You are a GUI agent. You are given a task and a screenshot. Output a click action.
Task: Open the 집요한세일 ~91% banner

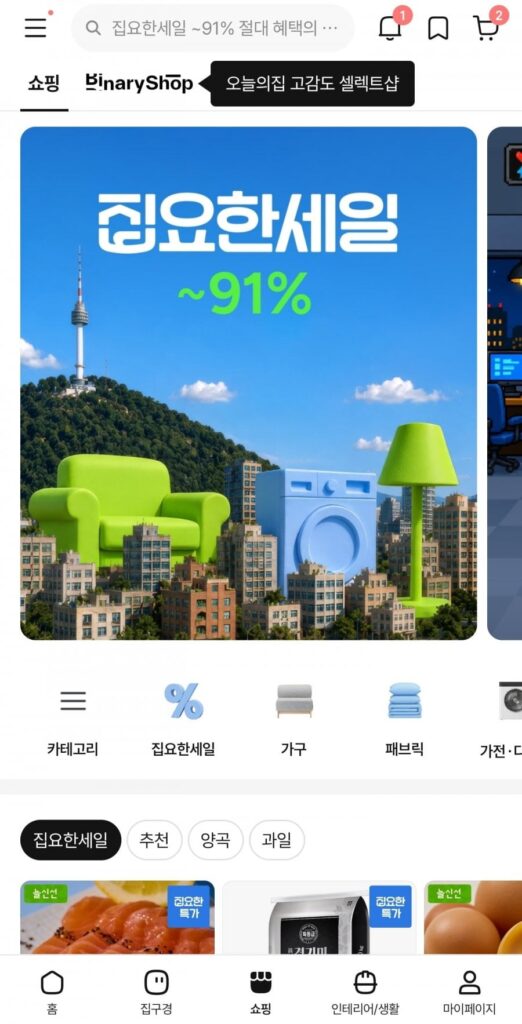pos(248,383)
